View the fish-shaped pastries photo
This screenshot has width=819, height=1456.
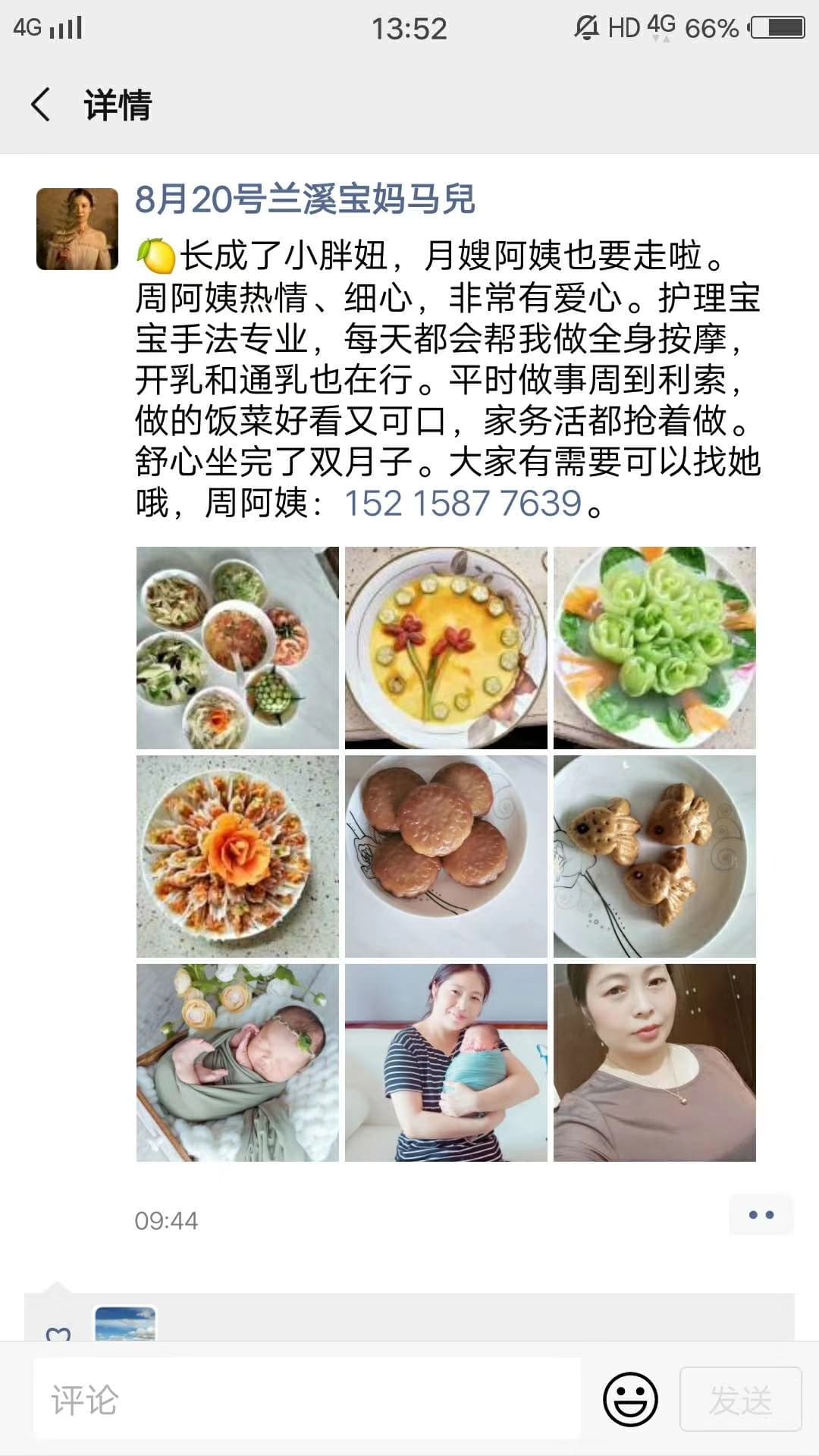(654, 856)
